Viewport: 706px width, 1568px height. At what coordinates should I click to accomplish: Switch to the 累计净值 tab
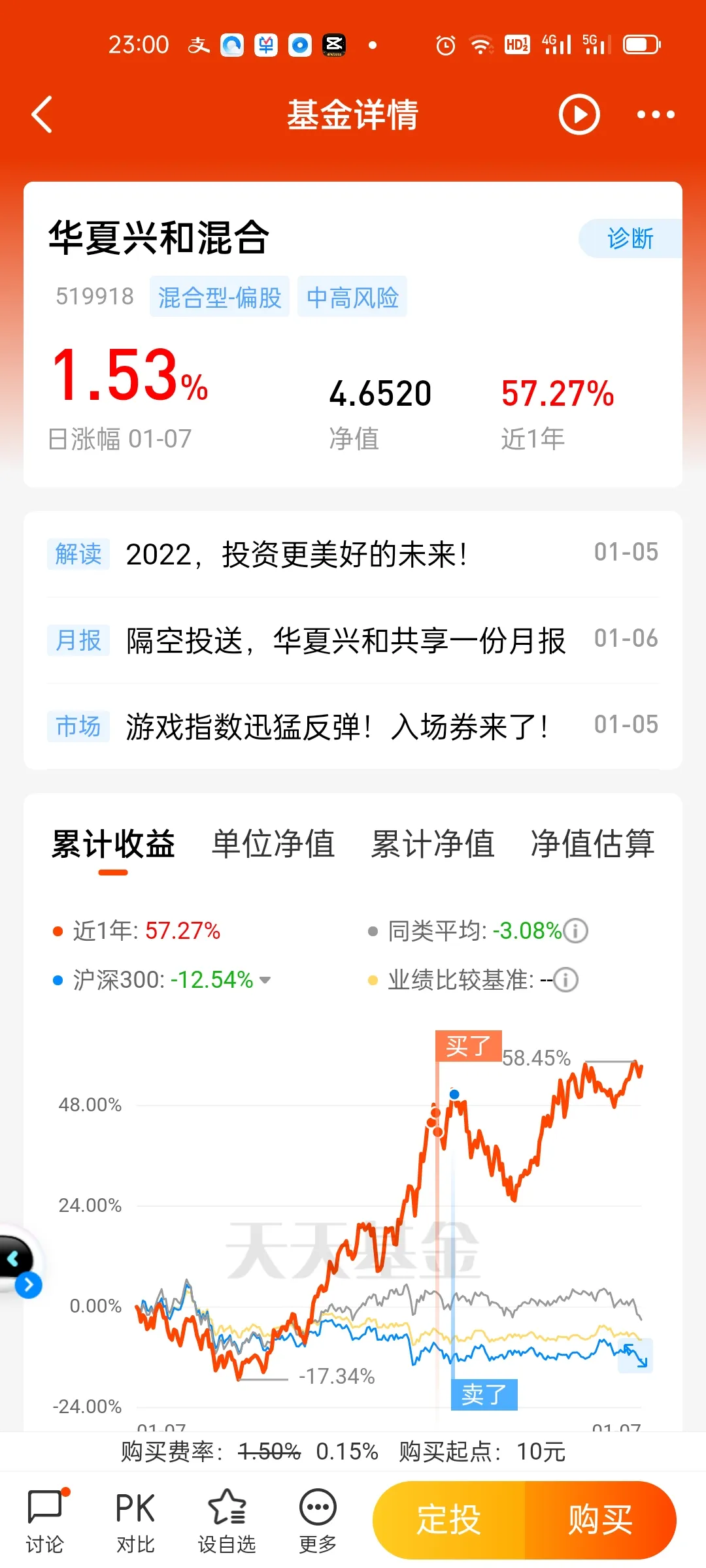[x=433, y=843]
